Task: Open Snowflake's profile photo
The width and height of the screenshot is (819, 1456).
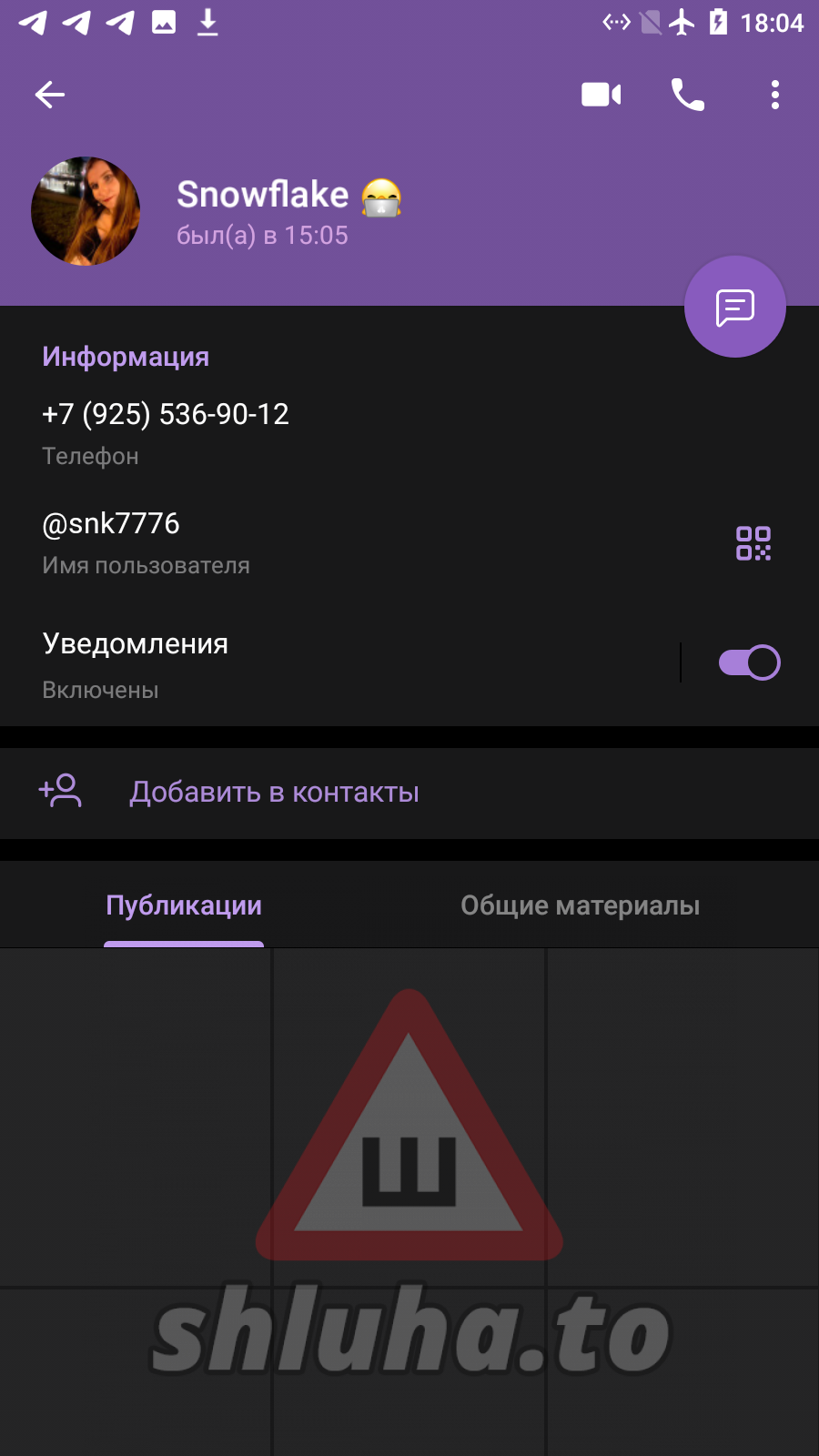Action: [x=86, y=211]
